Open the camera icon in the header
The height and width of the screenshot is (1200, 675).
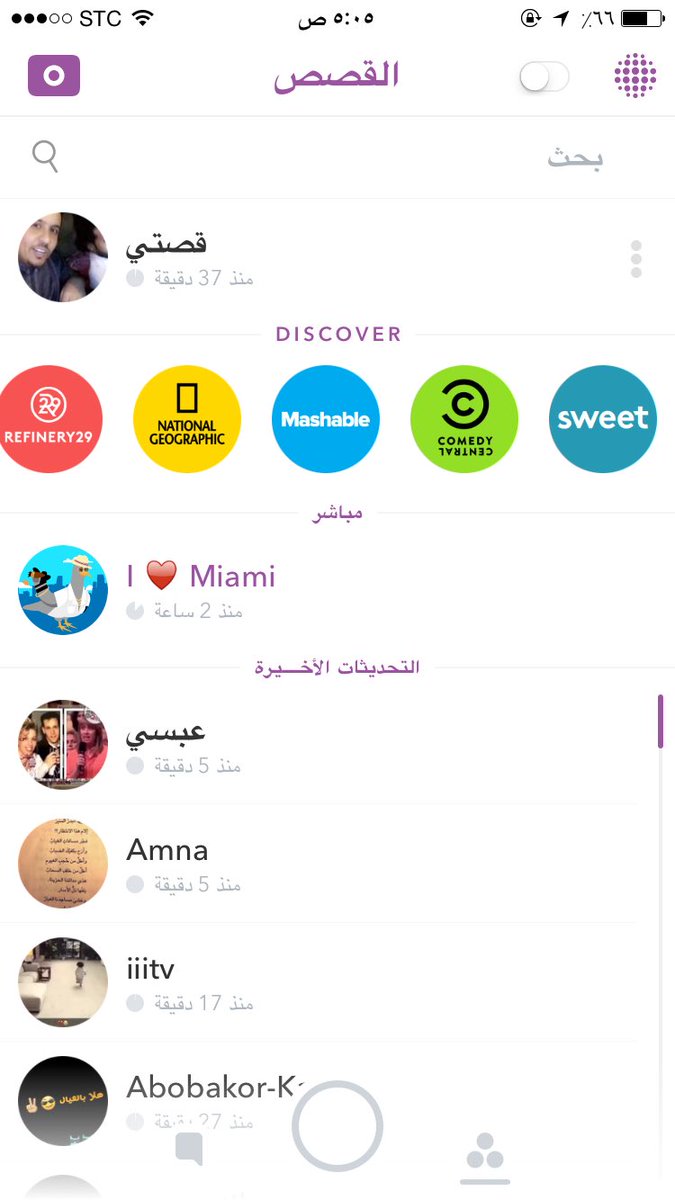tap(54, 77)
